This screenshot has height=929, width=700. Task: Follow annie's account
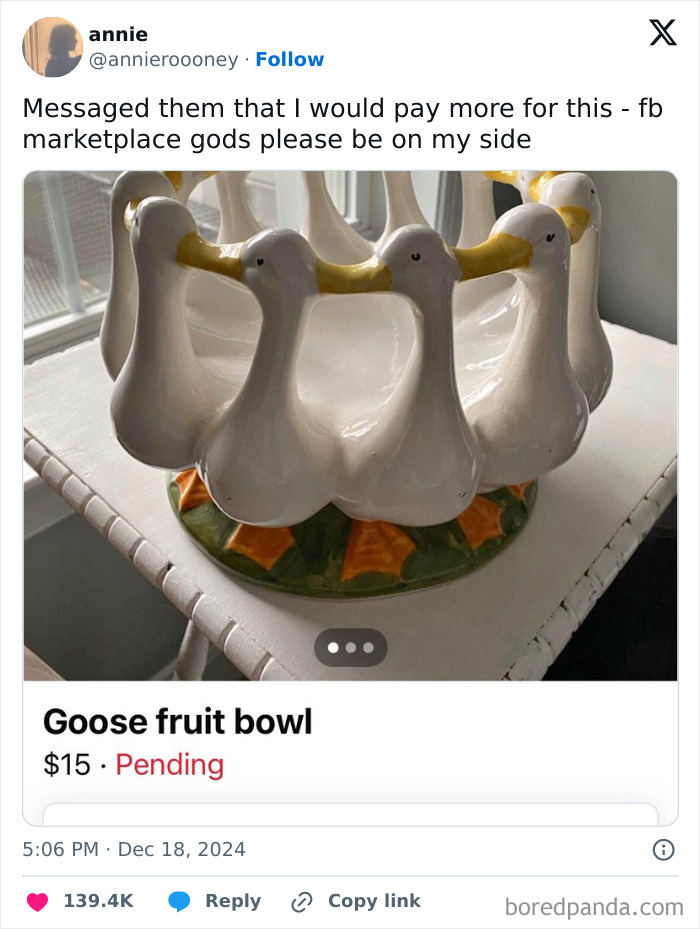pos(289,60)
